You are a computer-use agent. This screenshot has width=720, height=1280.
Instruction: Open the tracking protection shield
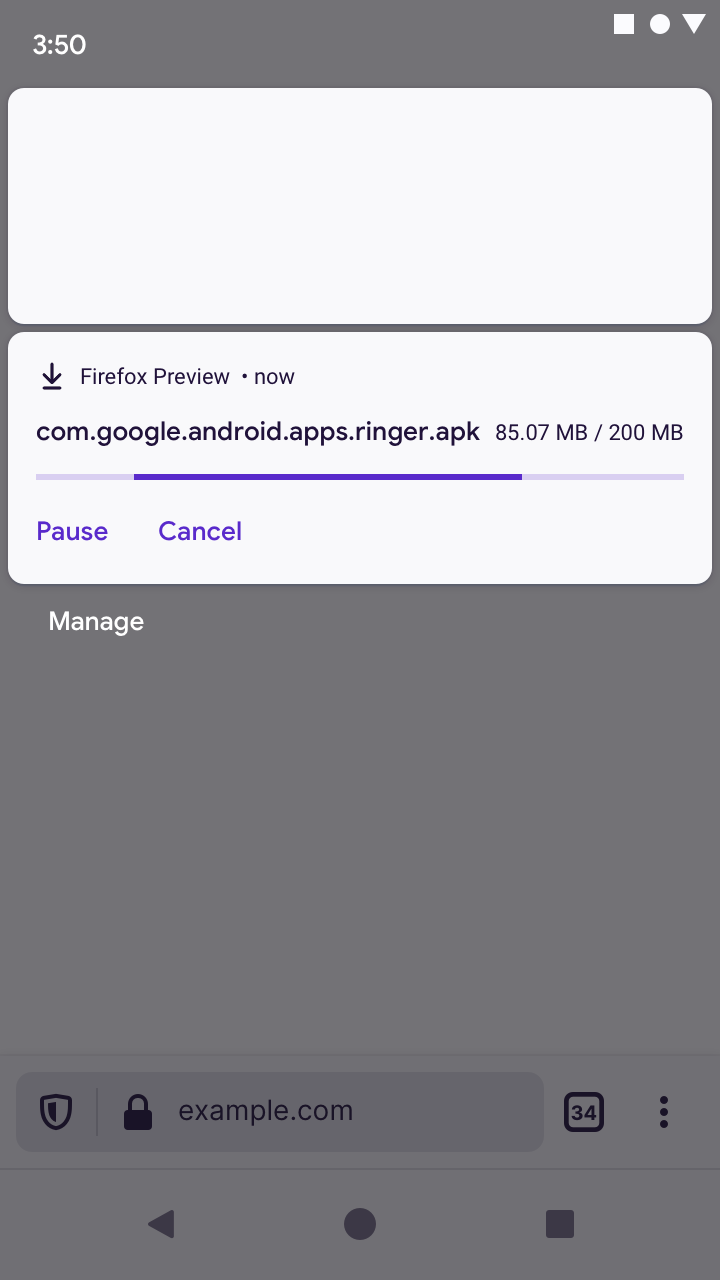56,1111
